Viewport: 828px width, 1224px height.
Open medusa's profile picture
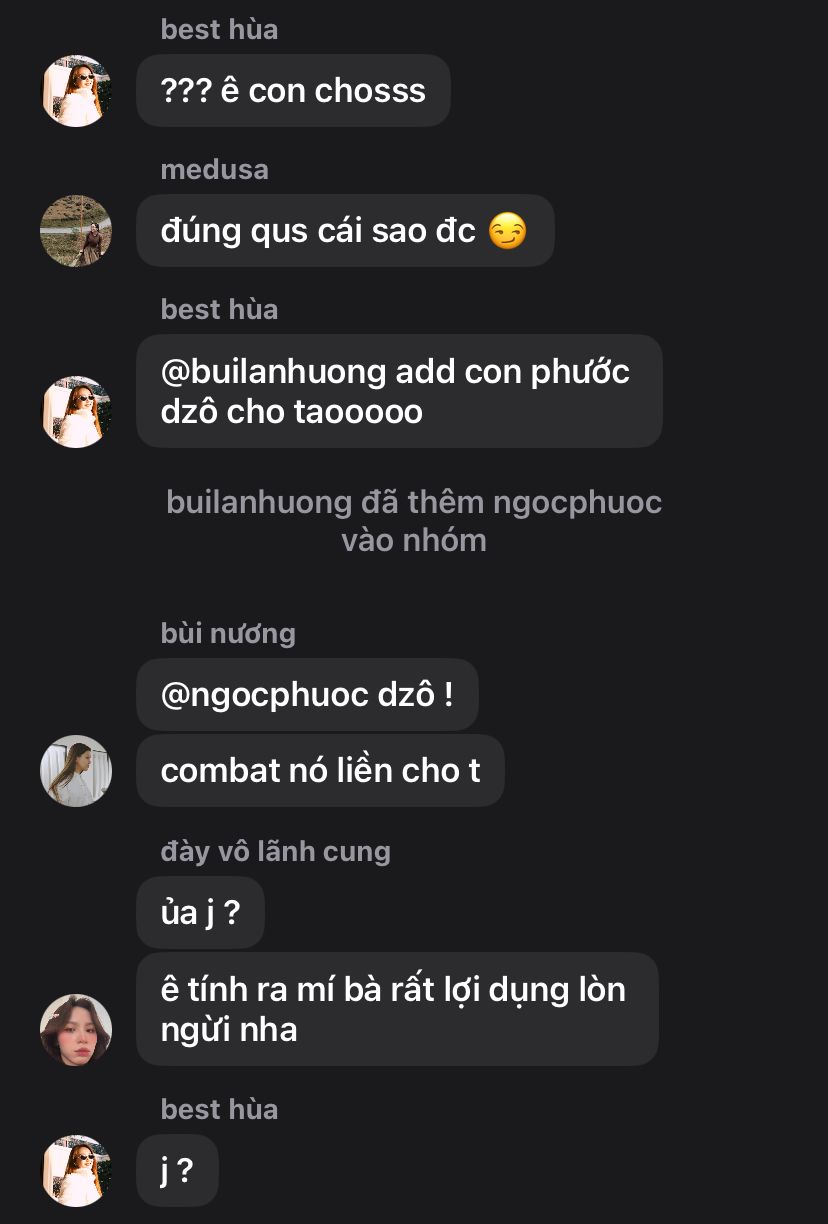[x=76, y=231]
